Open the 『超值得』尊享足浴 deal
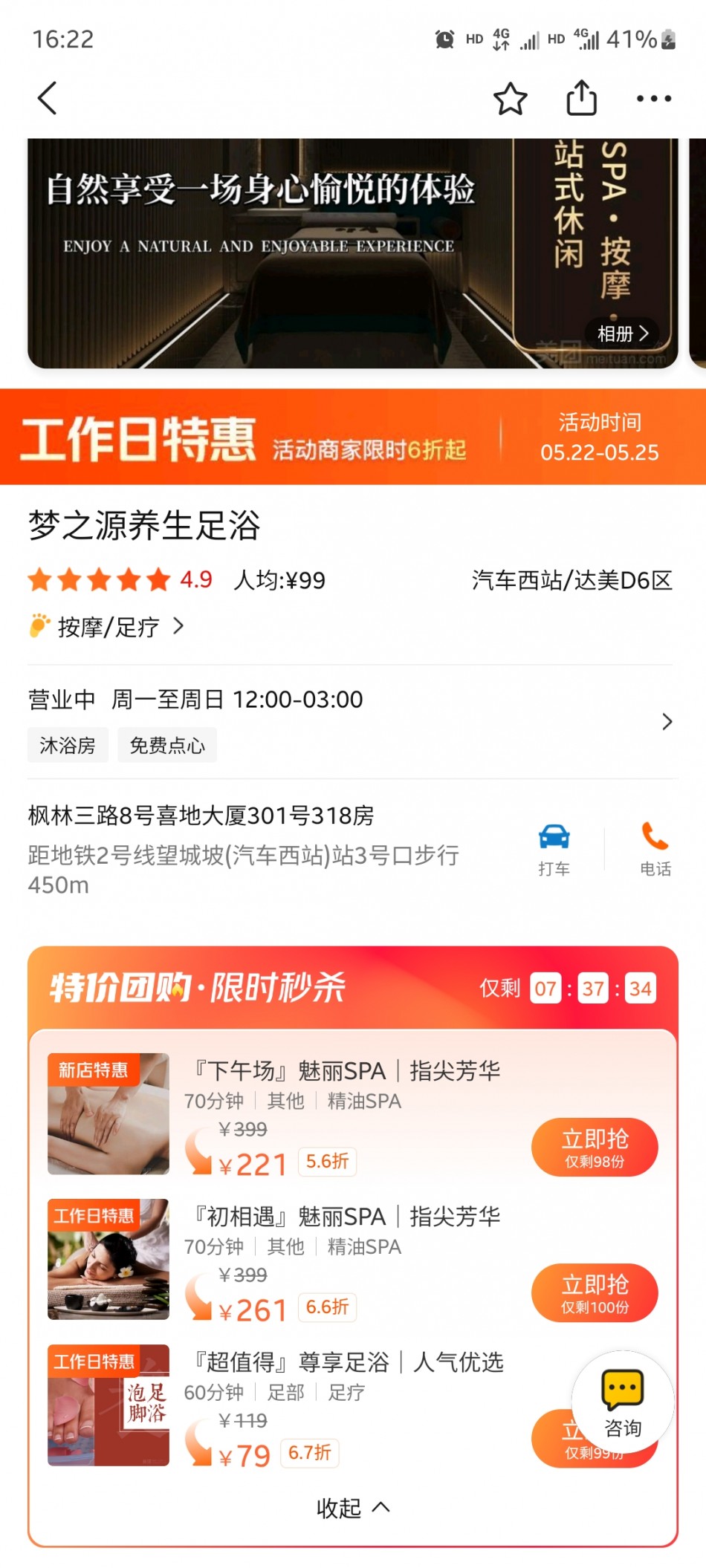The width and height of the screenshot is (706, 1568). pyautogui.click(x=347, y=1362)
